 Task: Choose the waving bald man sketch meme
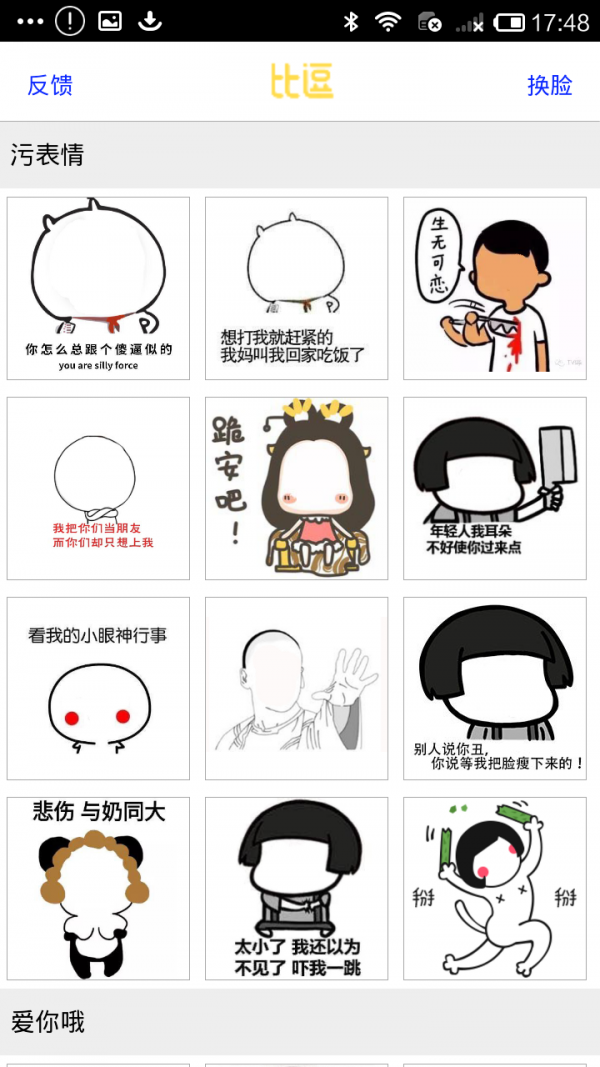coord(296,688)
